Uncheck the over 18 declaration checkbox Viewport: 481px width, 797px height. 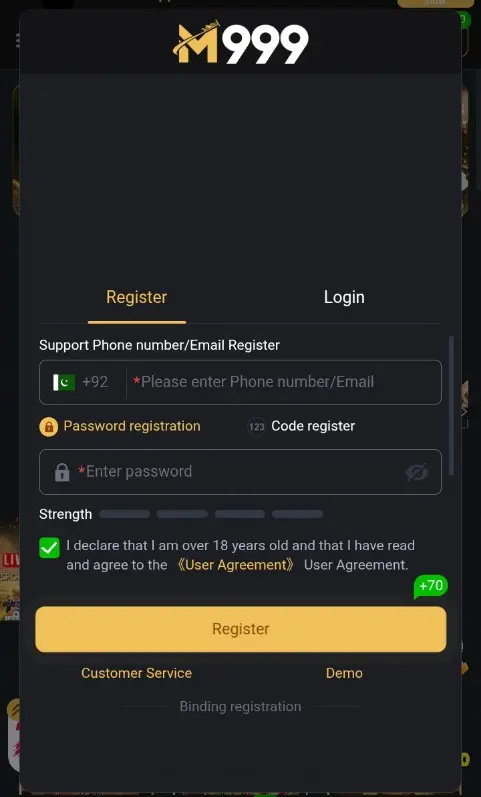[49, 548]
